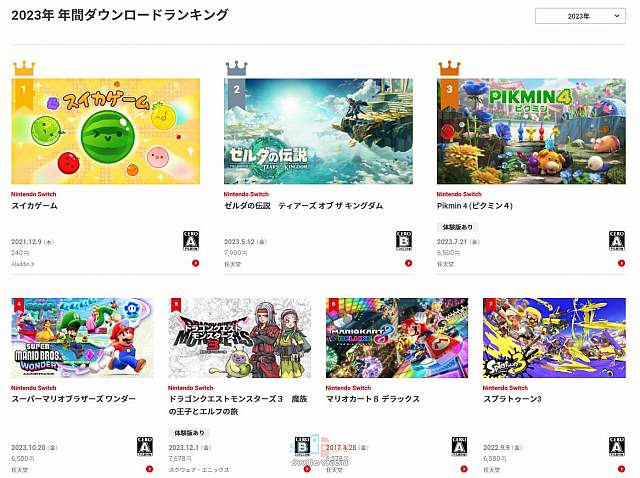This screenshot has height=478, width=640.
Task: Open the Pikmin 4 game card
Action: 531,131
